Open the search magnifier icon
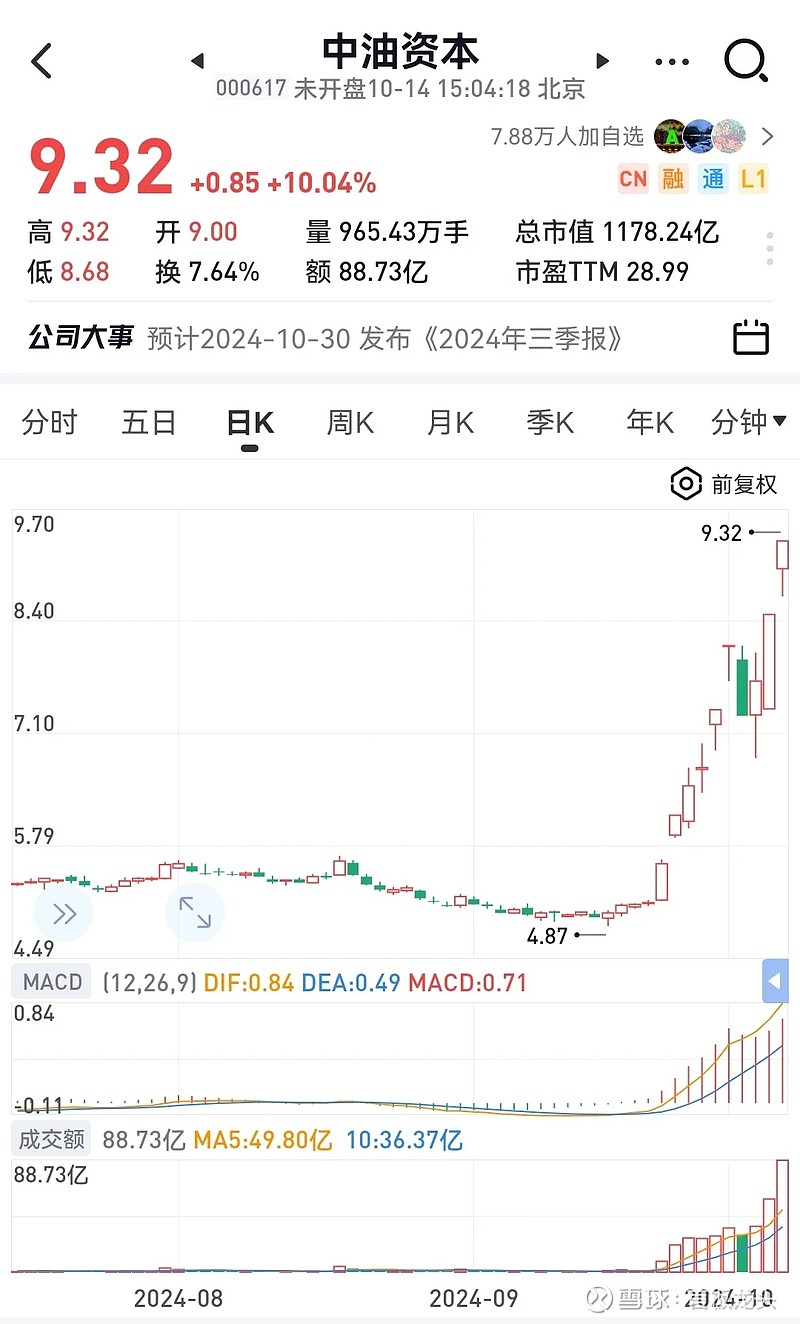This screenshot has height=1324, width=800. (x=746, y=61)
